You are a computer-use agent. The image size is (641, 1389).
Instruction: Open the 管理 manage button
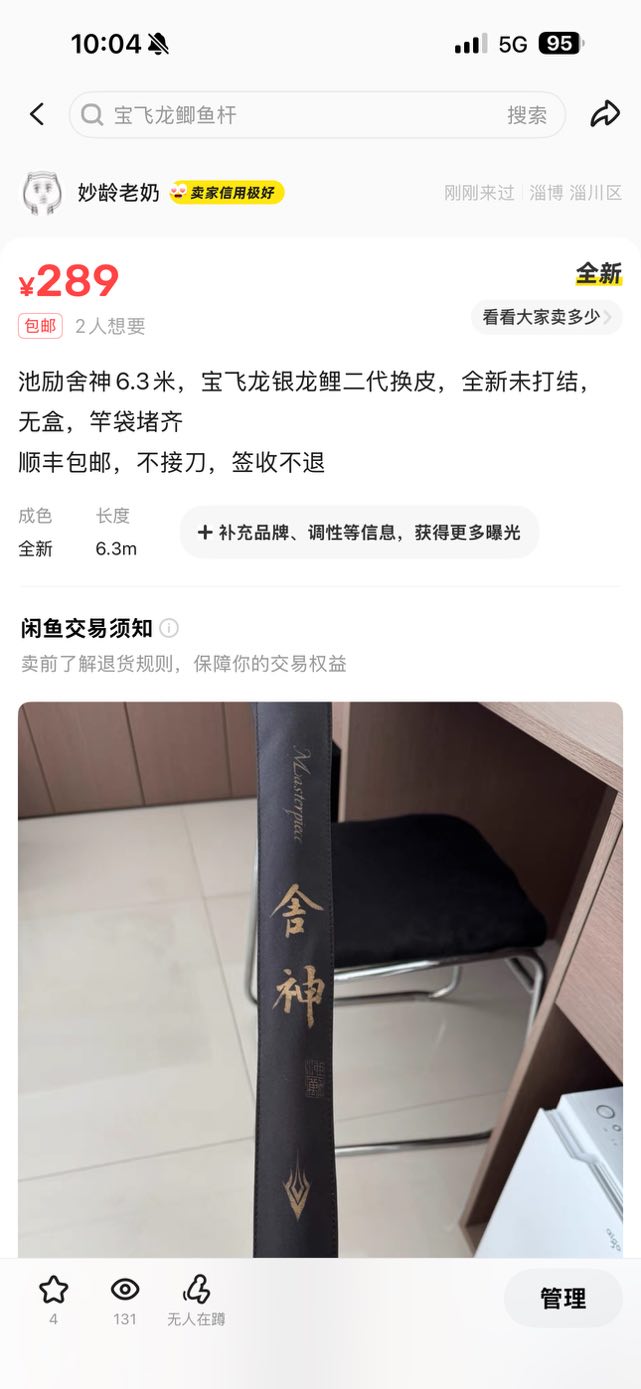click(x=563, y=1298)
